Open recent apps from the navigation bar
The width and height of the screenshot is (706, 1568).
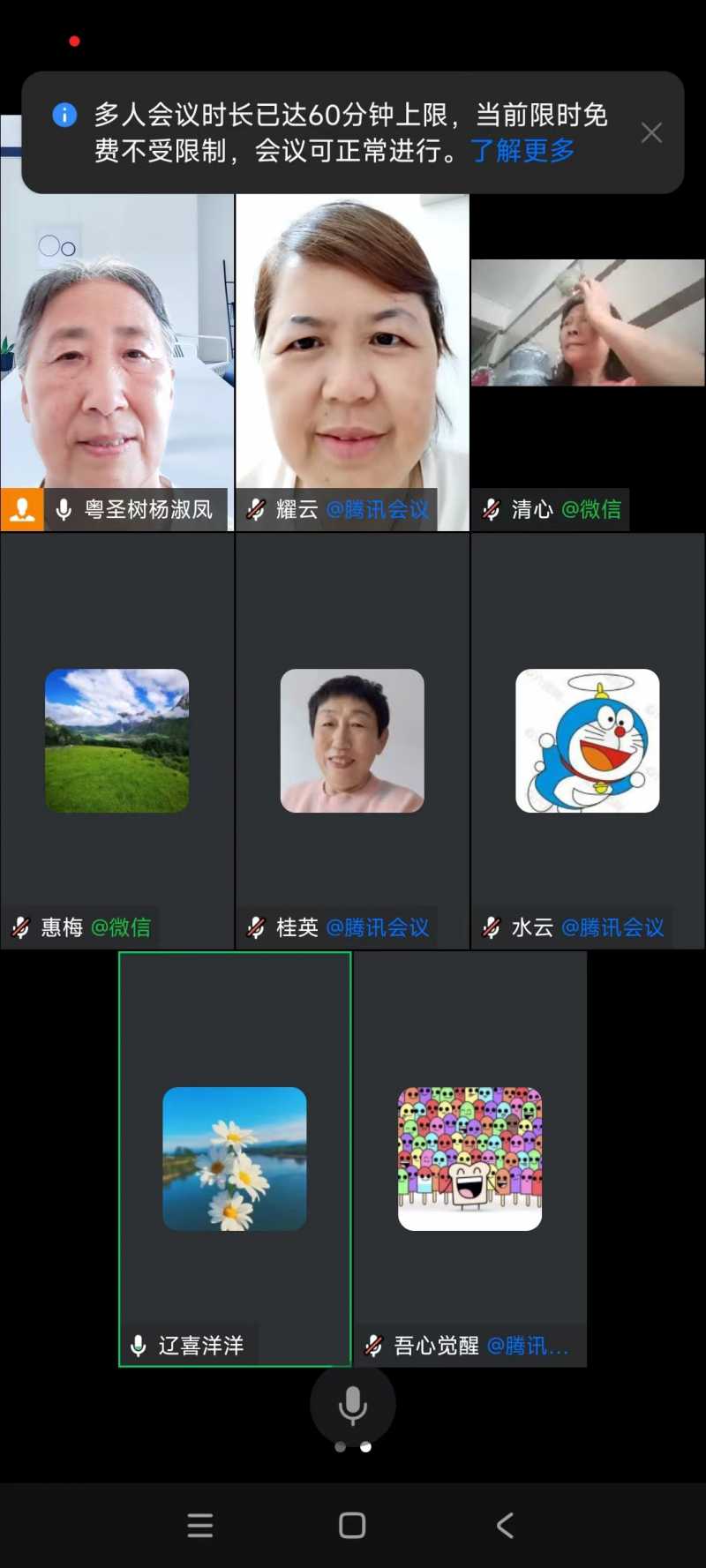click(200, 1525)
